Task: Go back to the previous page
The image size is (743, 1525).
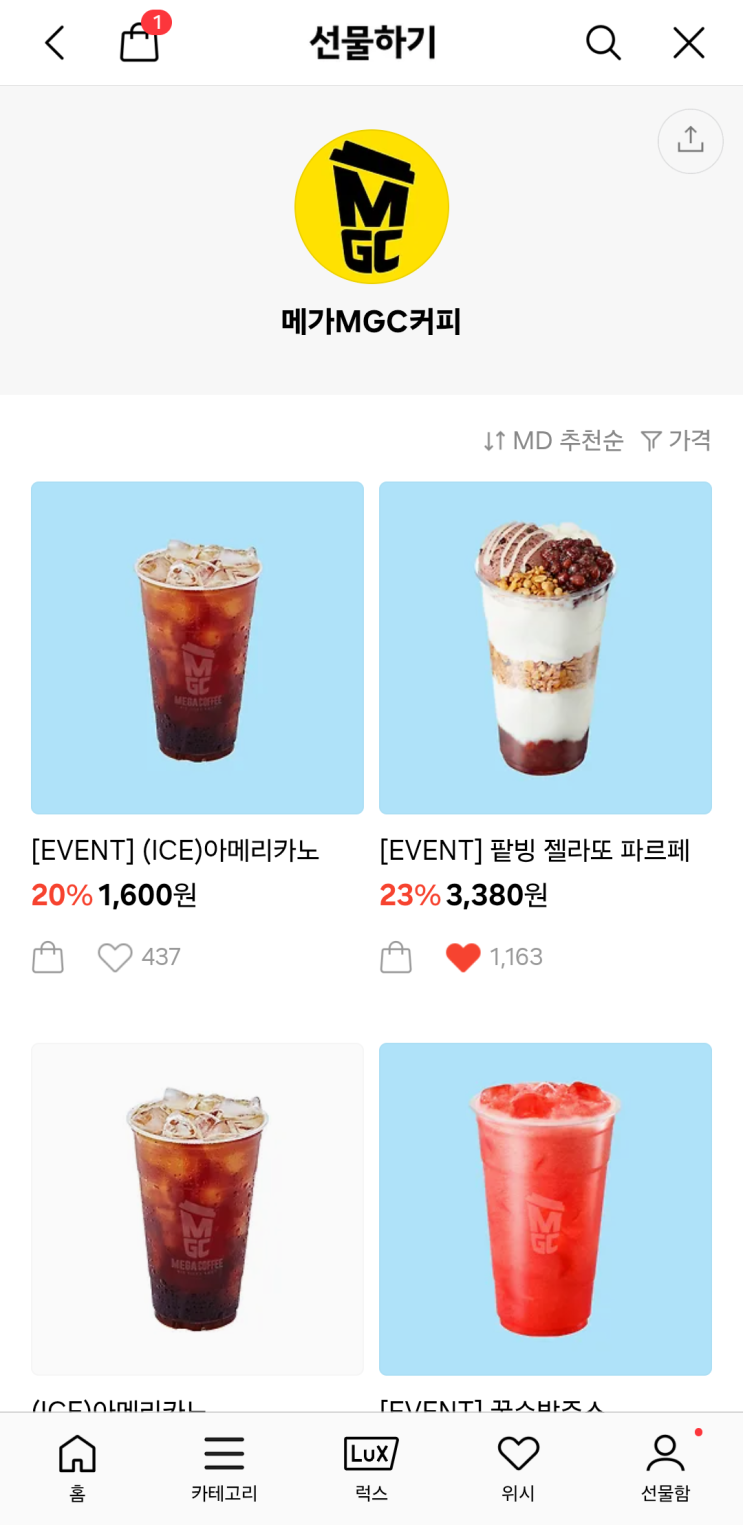Action: click(x=54, y=43)
